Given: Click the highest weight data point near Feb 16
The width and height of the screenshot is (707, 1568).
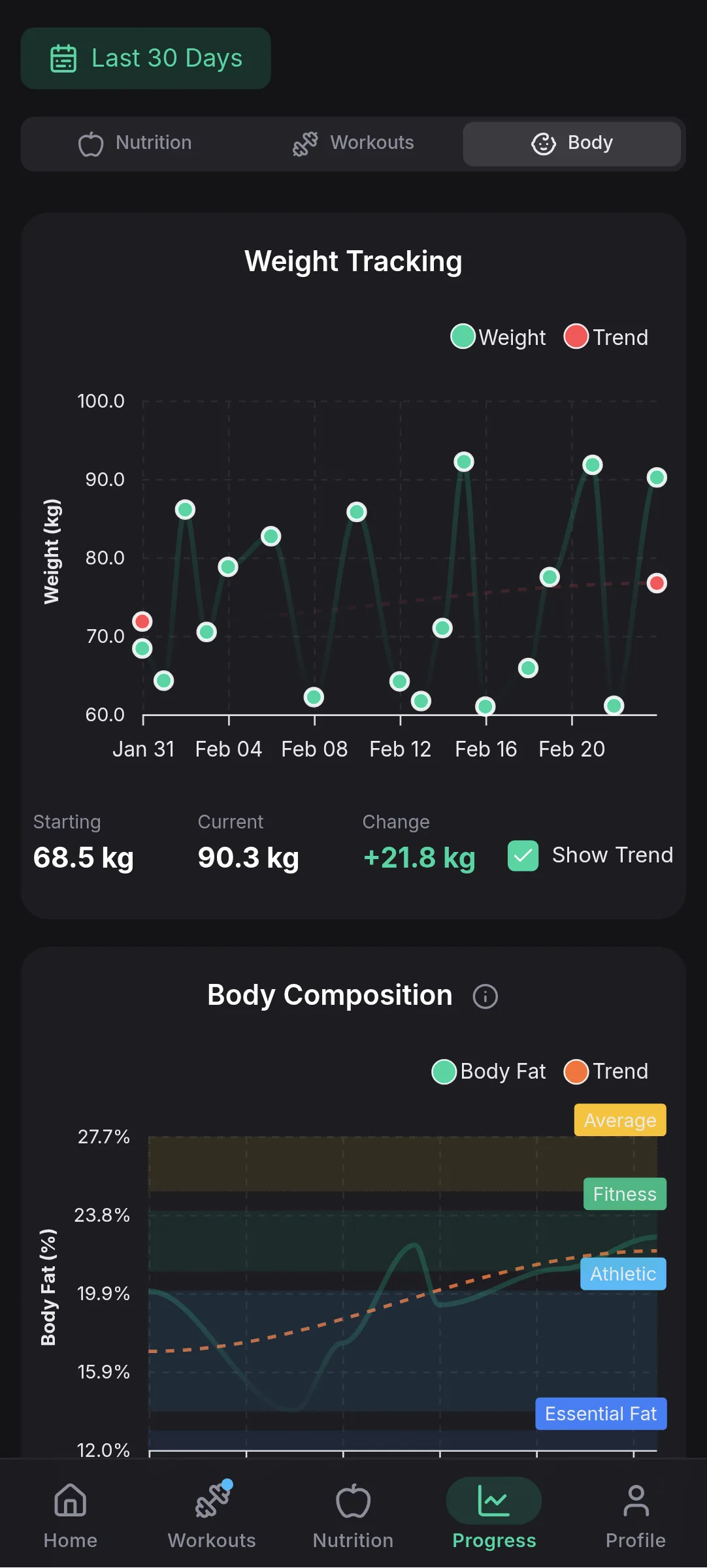Looking at the screenshot, I should coord(464,461).
